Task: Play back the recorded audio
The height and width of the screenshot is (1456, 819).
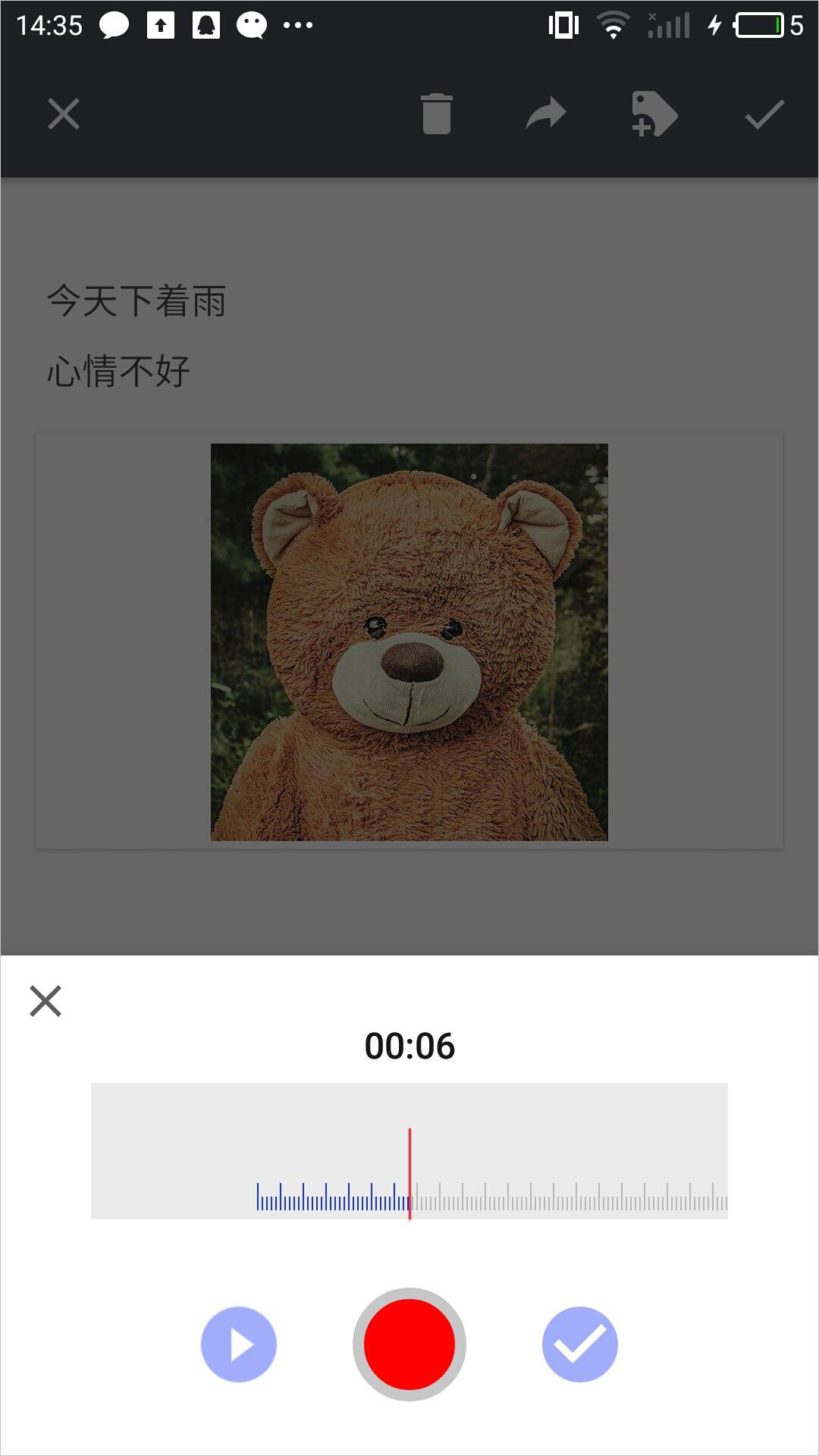Action: pyautogui.click(x=239, y=1345)
